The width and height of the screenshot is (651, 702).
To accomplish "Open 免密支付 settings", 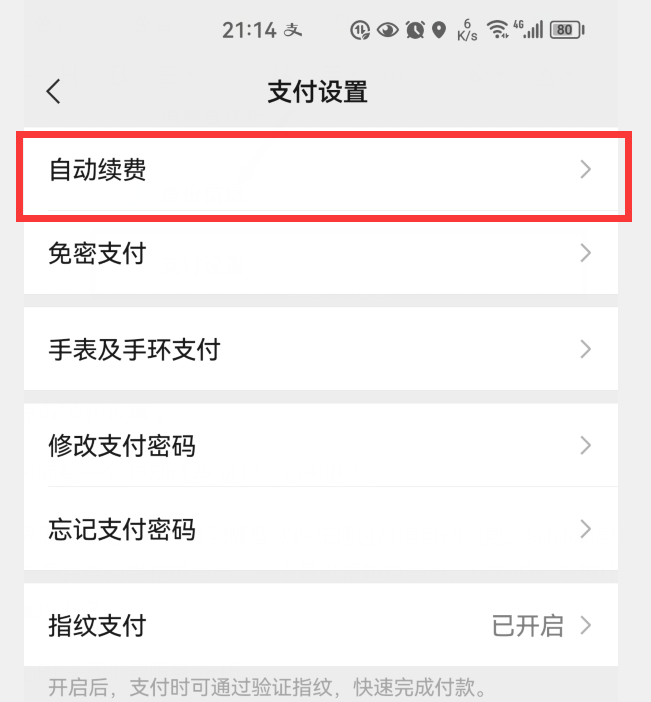I will (x=320, y=254).
